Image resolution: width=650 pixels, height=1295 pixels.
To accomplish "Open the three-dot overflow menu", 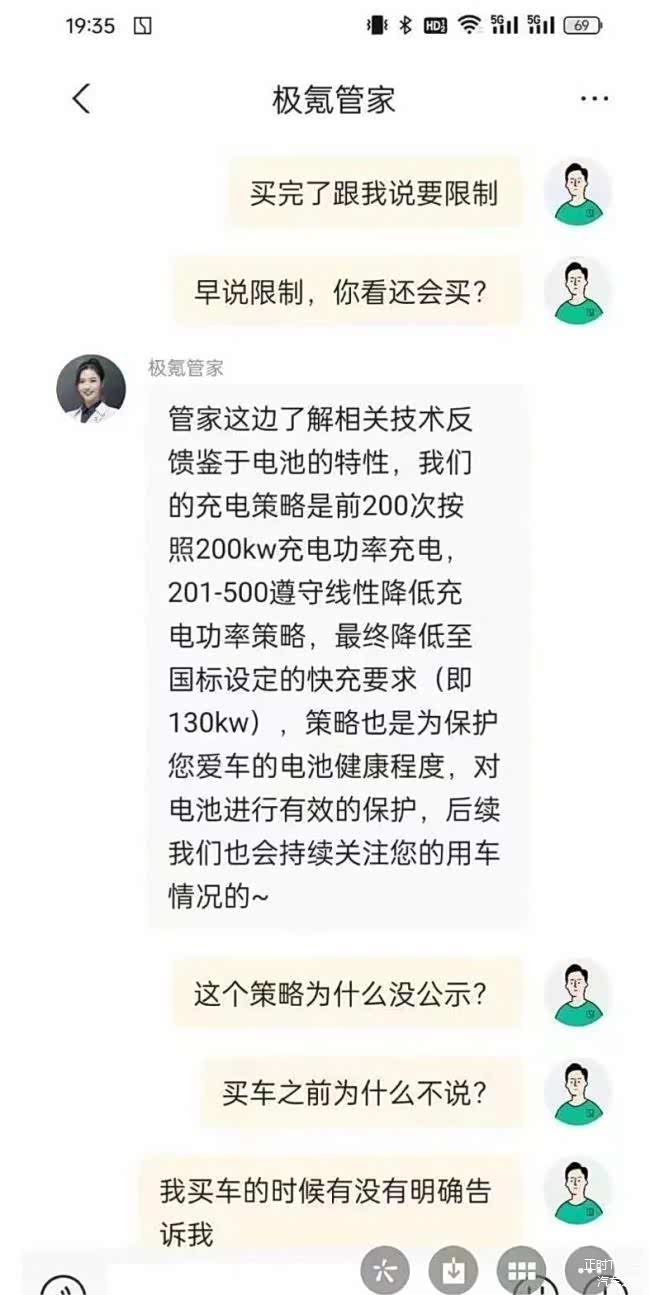I will (594, 99).
